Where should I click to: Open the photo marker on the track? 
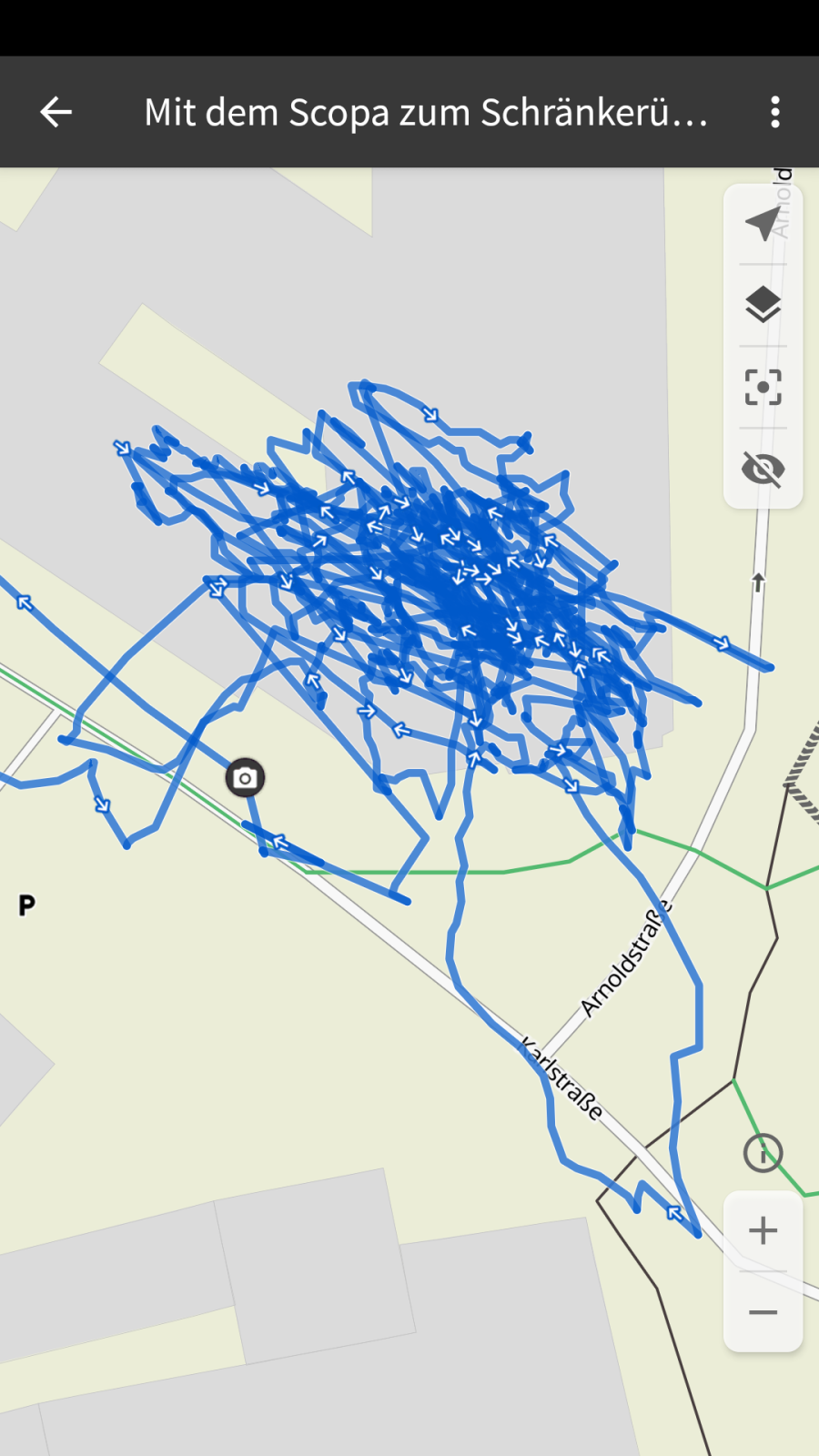tap(245, 778)
